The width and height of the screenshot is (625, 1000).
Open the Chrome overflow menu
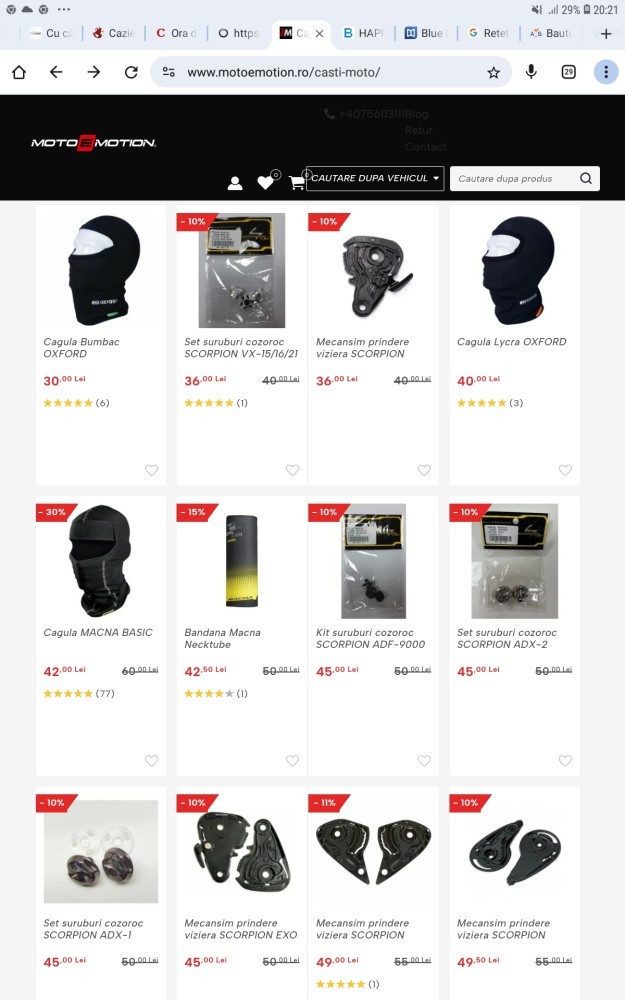point(605,72)
